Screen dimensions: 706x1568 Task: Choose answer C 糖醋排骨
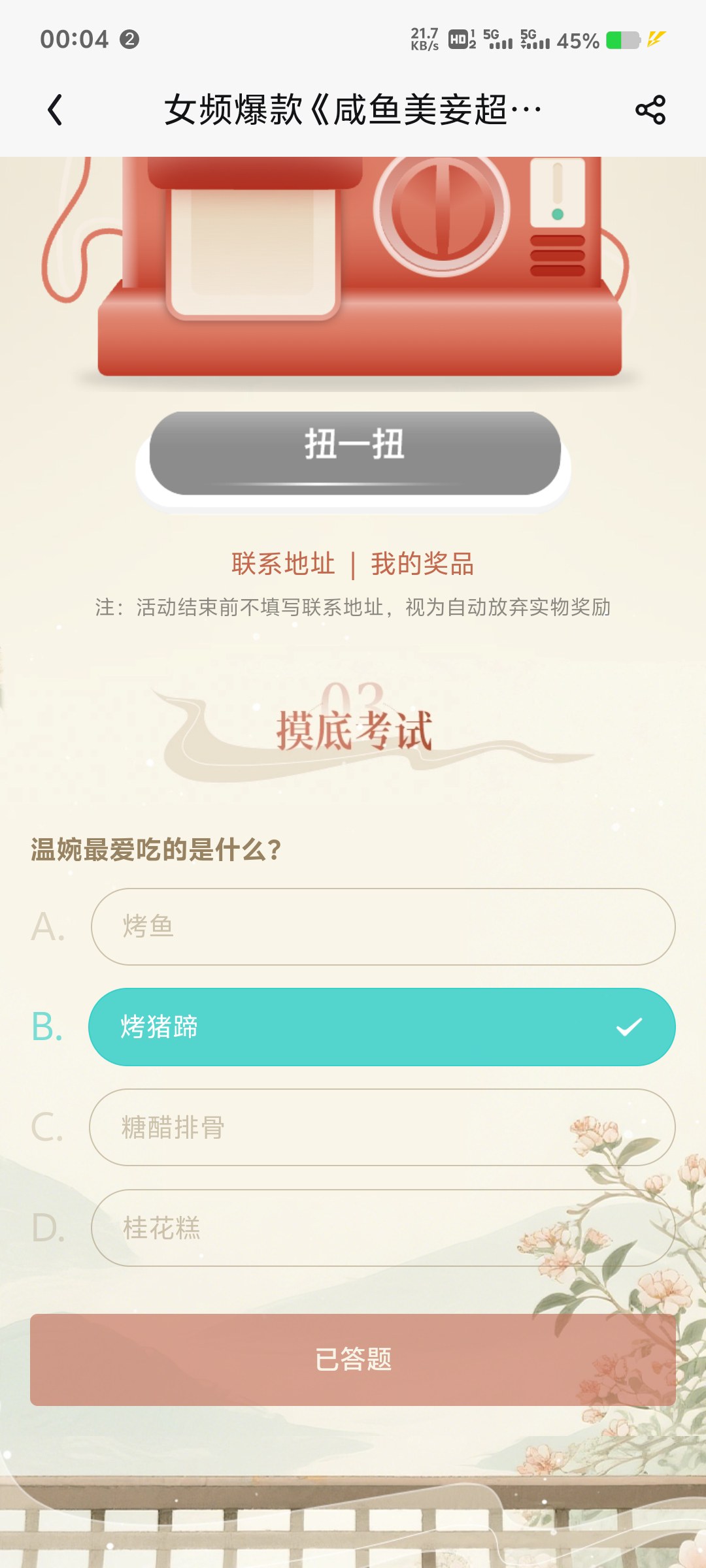click(x=382, y=1127)
